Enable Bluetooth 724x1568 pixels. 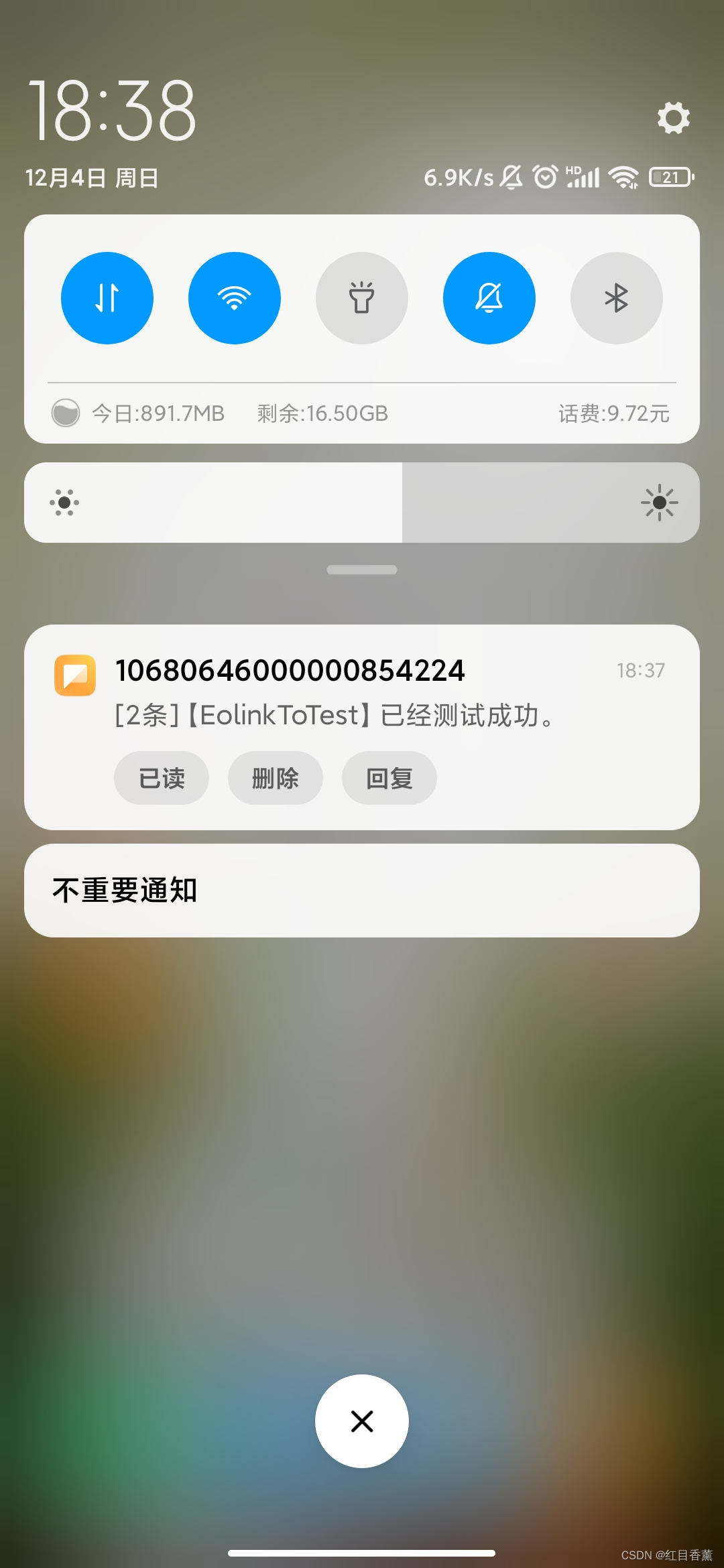pyautogui.click(x=617, y=298)
